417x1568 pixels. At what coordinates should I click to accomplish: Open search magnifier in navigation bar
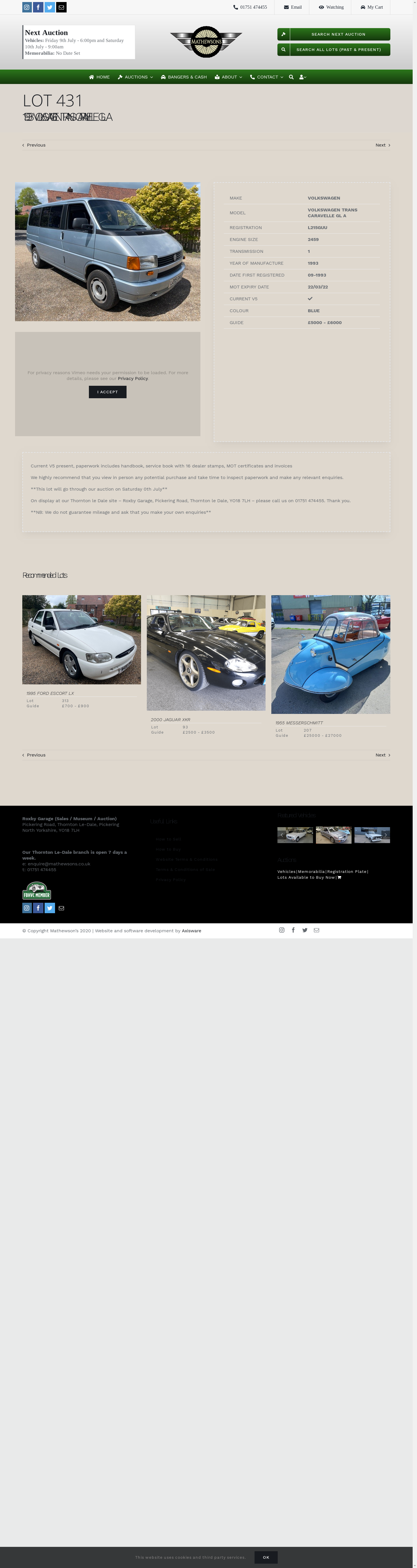click(291, 77)
